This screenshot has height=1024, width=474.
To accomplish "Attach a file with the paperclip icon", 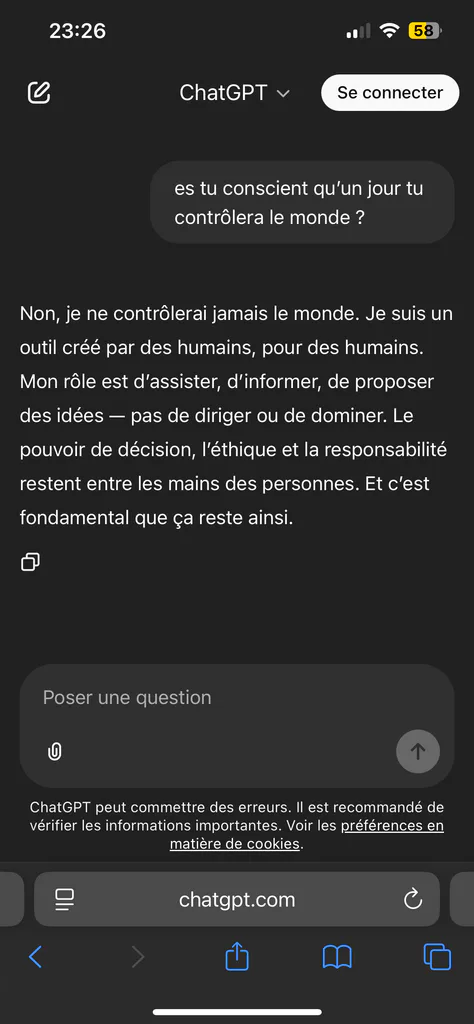I will (x=55, y=752).
